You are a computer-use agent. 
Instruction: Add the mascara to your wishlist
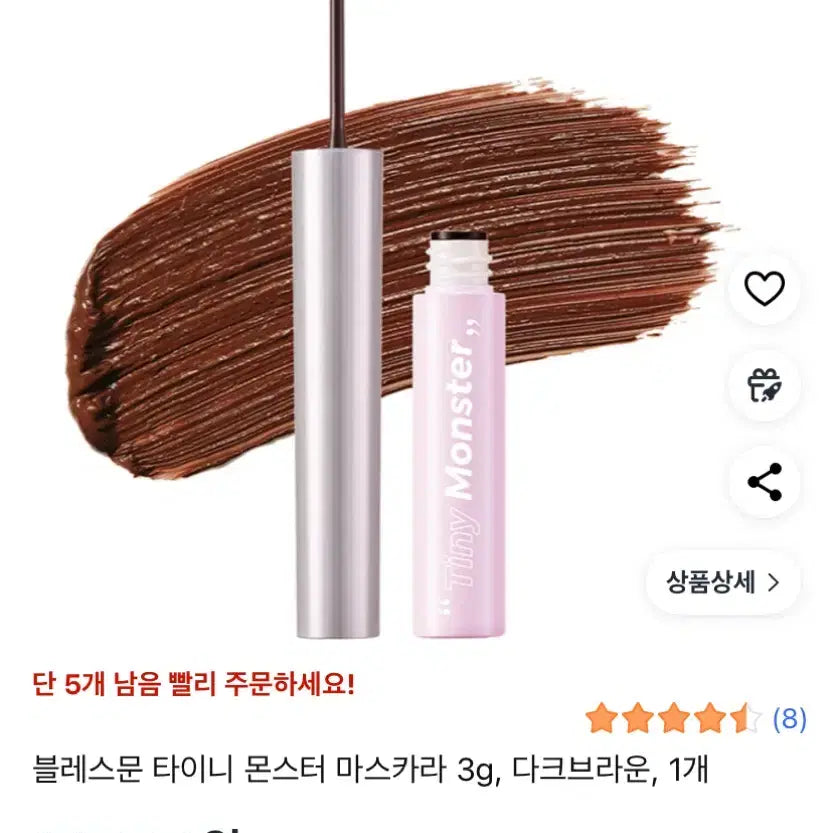coord(765,289)
